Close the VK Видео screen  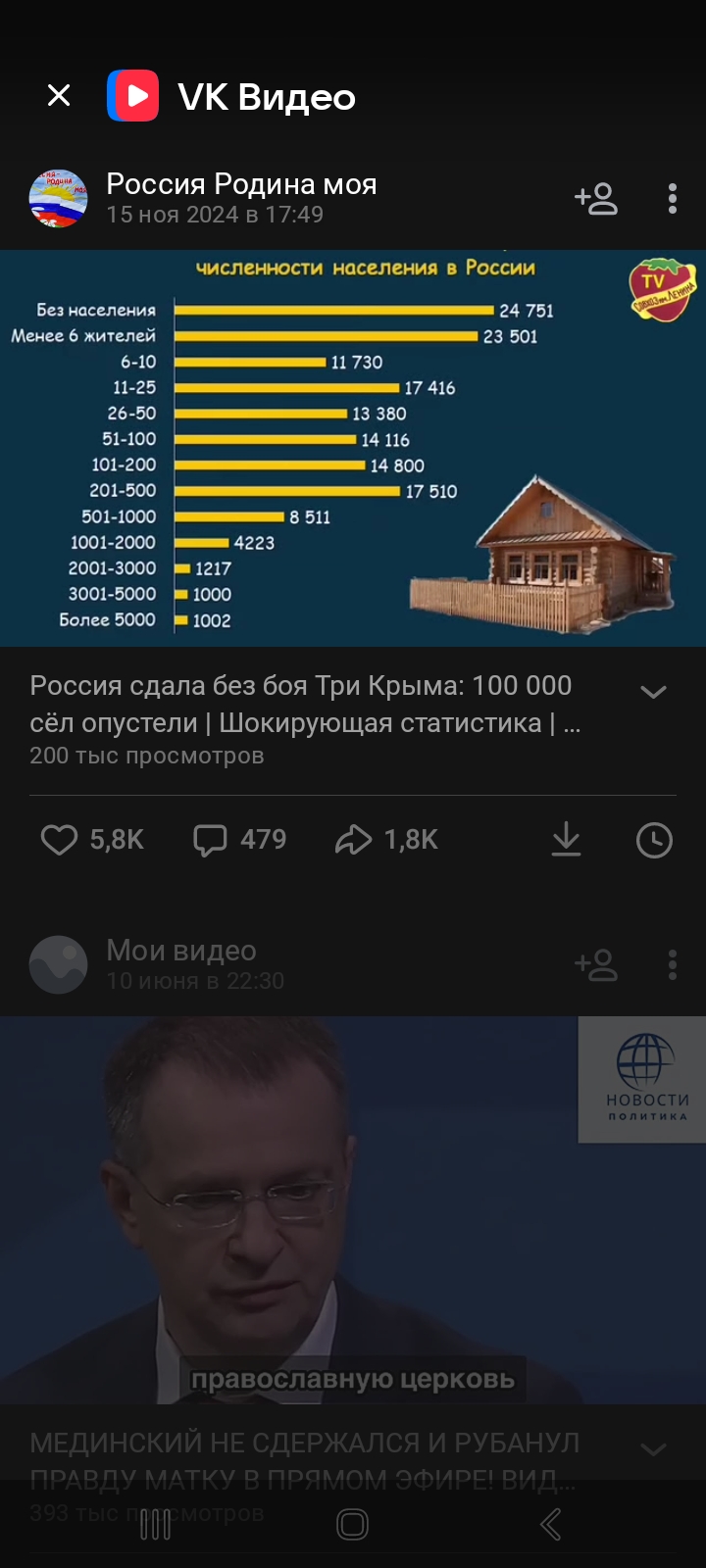pos(59,95)
